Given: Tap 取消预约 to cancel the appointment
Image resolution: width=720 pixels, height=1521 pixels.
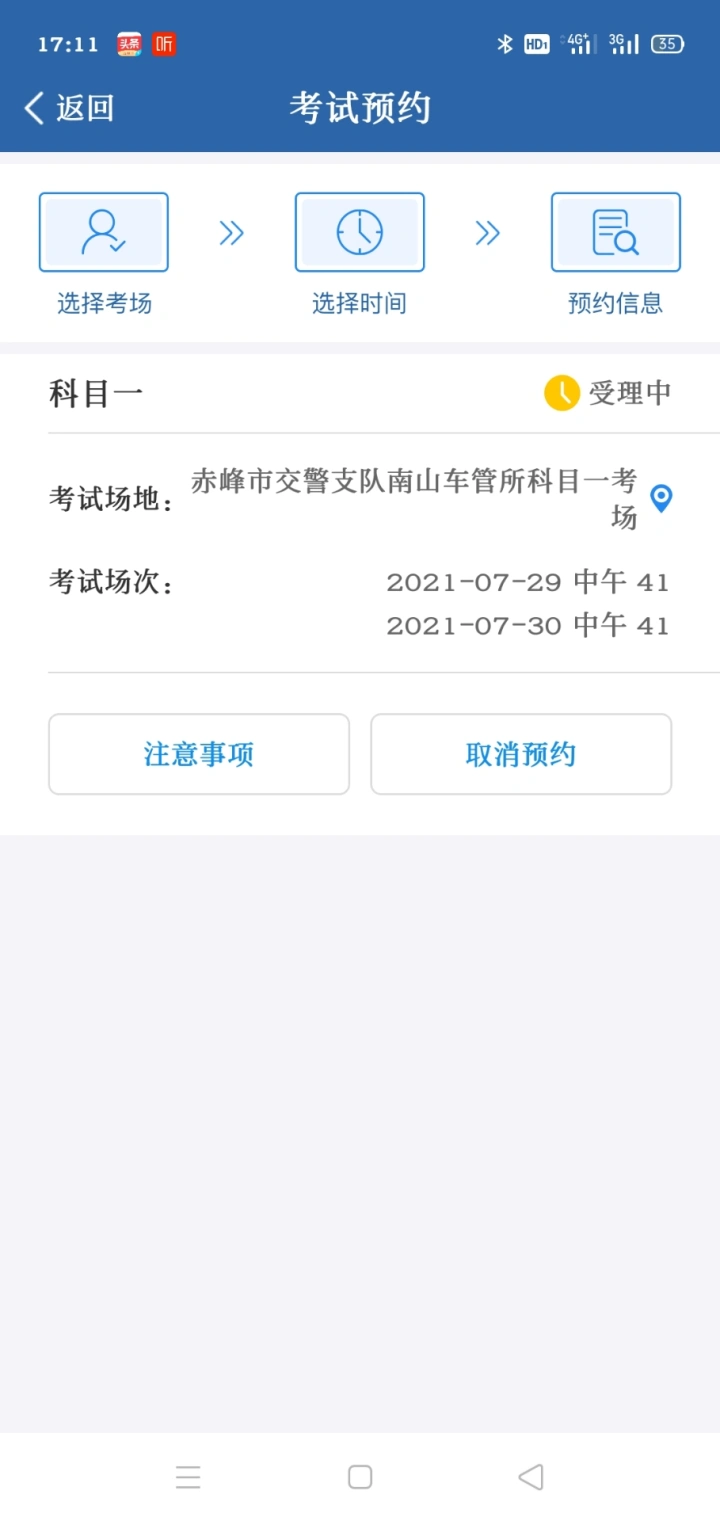Looking at the screenshot, I should pyautogui.click(x=521, y=754).
